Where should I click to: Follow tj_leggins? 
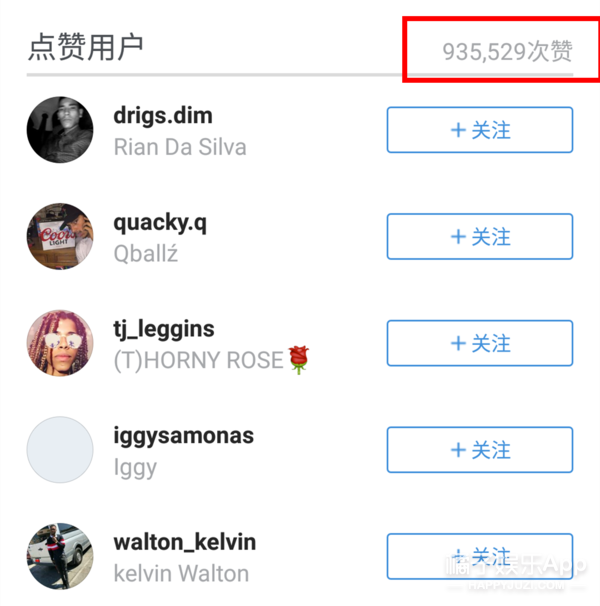point(479,343)
